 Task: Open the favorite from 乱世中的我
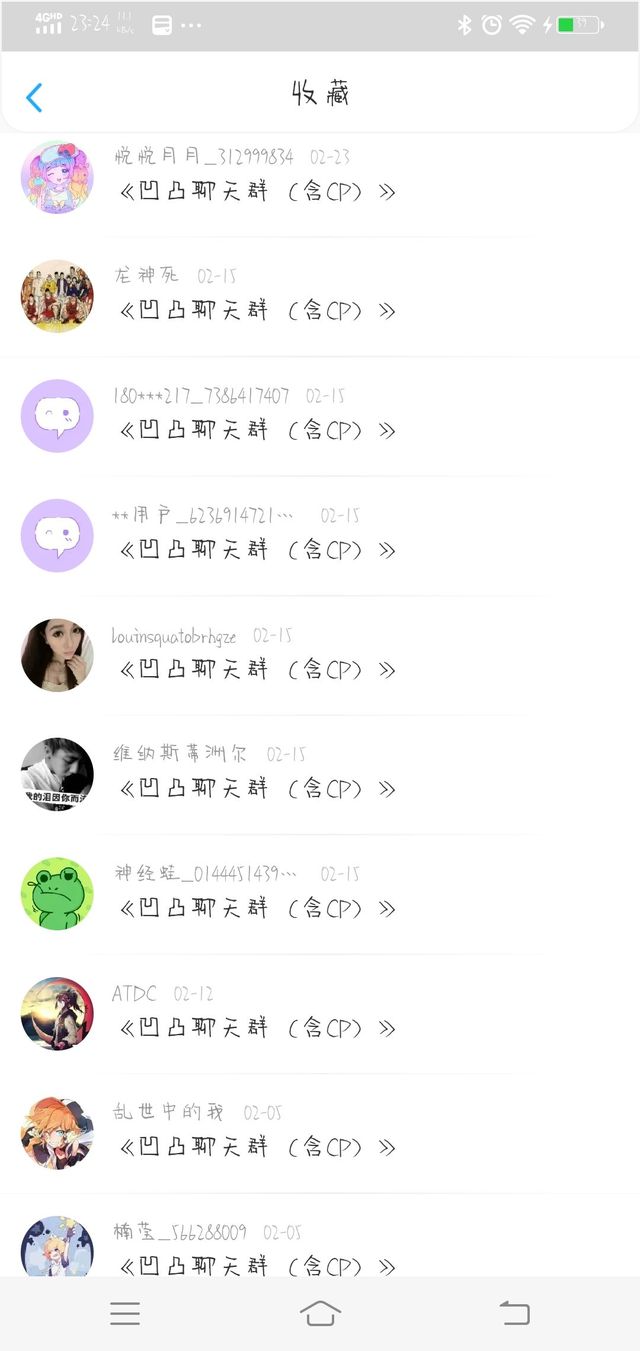(320, 1133)
